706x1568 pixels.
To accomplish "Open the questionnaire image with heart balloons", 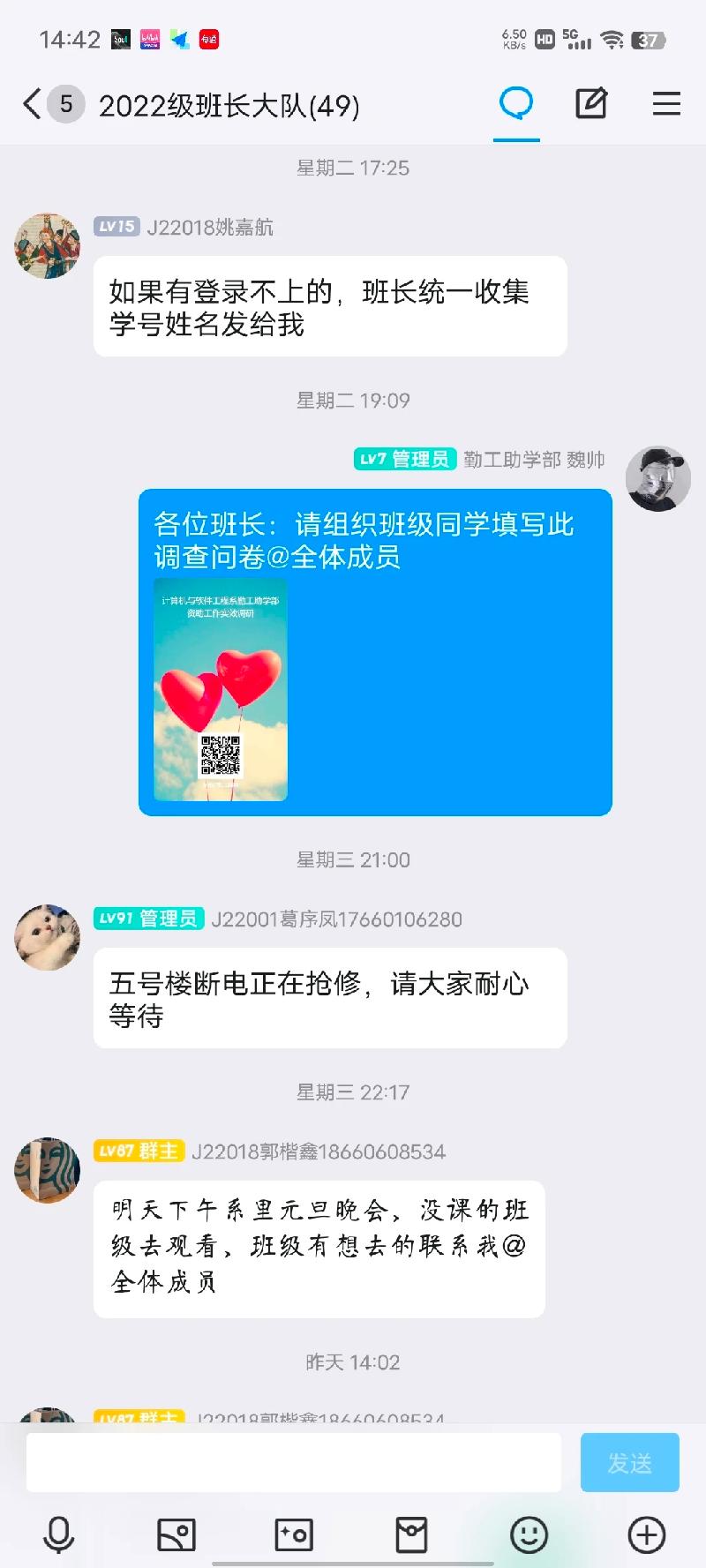I will 221,689.
